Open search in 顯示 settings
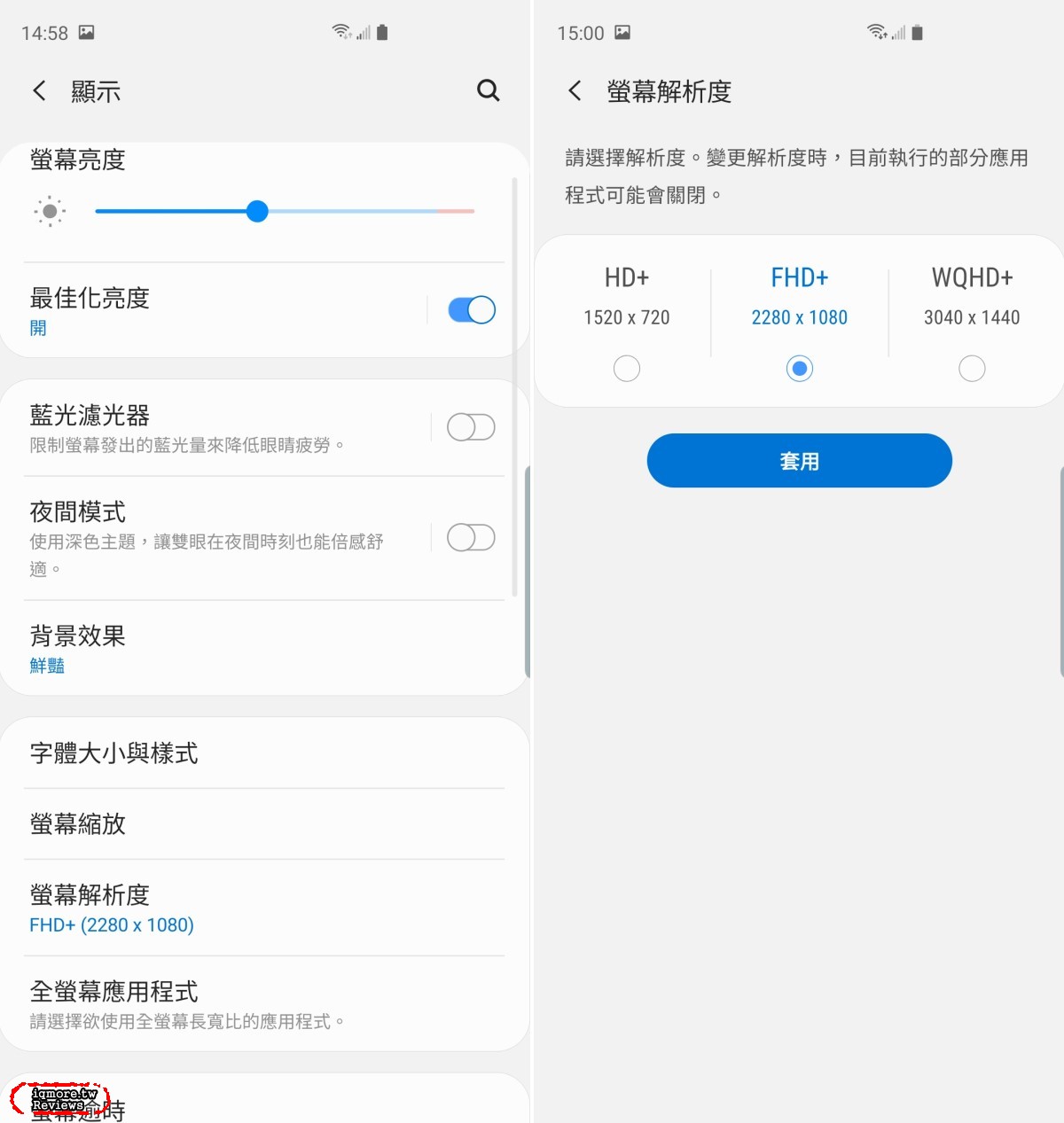Viewport: 1064px width, 1123px height. 488,90
